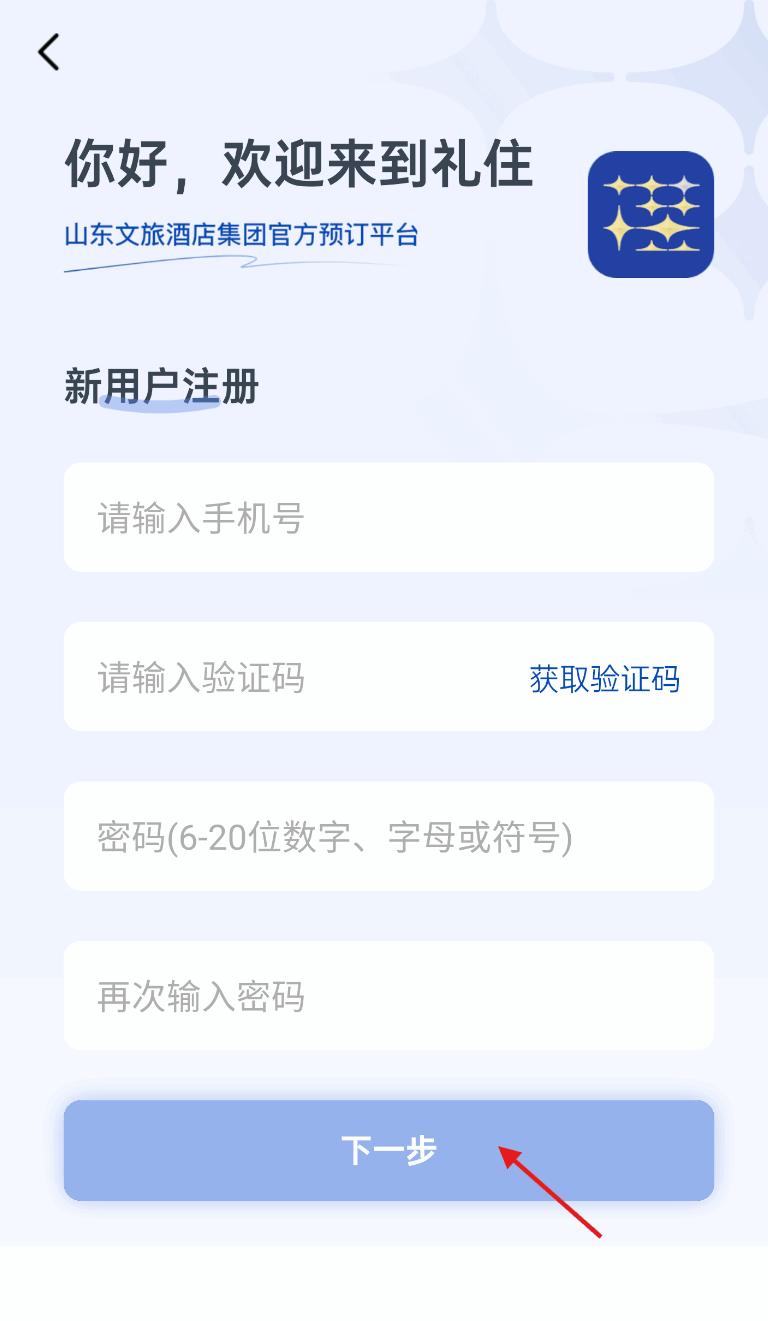Select the password field (6-20位)
This screenshot has height=1321, width=768.
[388, 837]
